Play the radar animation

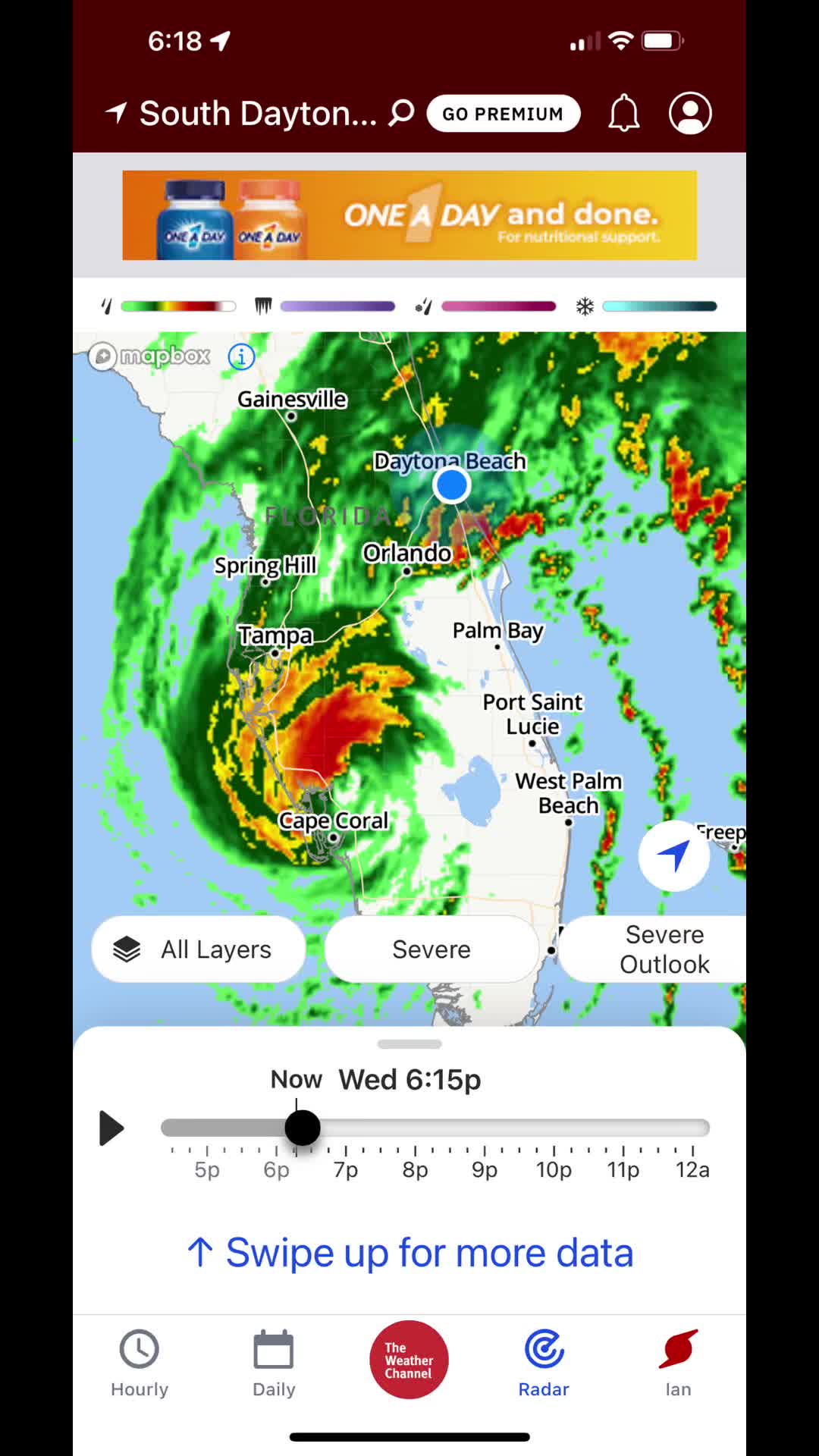click(x=111, y=1128)
